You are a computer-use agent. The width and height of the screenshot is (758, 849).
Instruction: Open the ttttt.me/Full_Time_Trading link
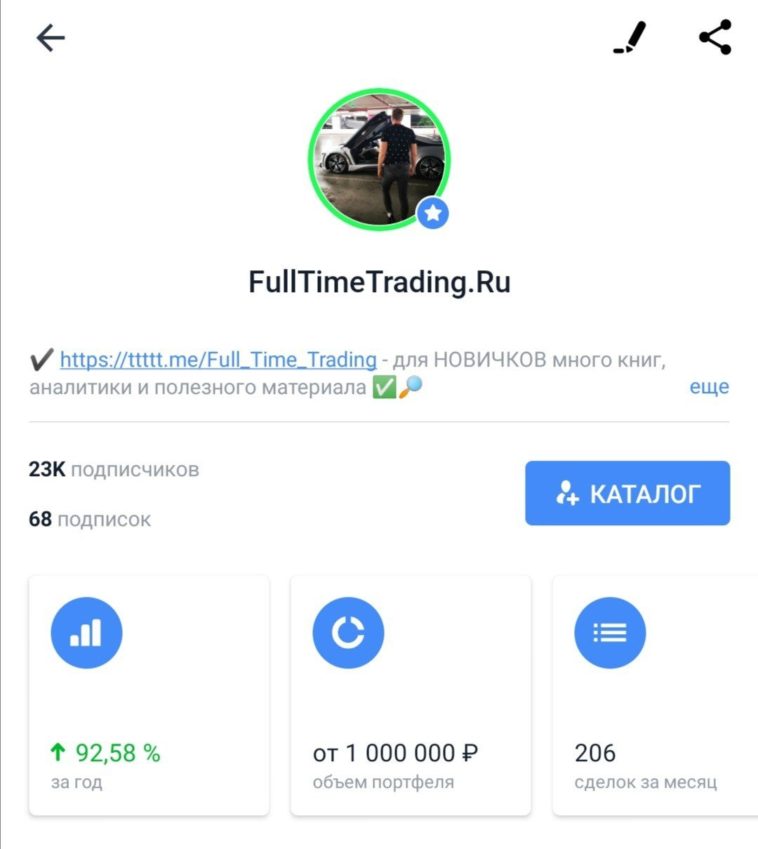pyautogui.click(x=218, y=359)
